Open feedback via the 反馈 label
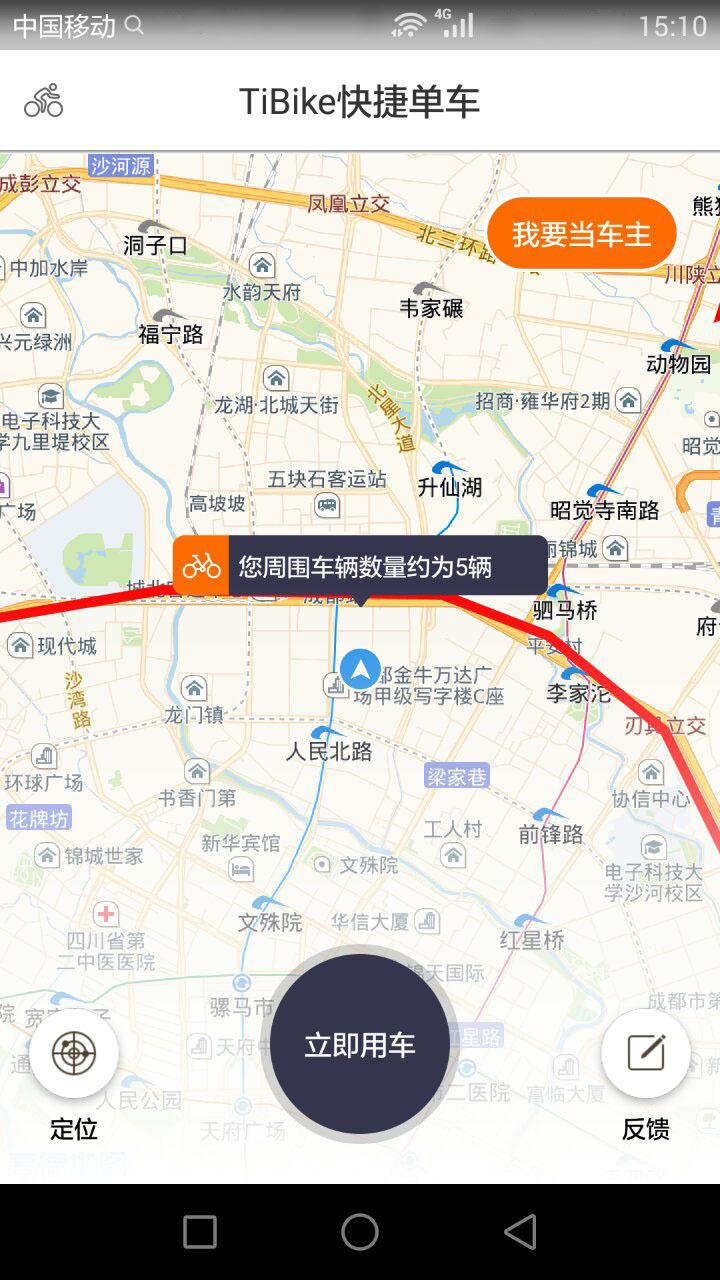The image size is (720, 1280). pyautogui.click(x=646, y=1130)
